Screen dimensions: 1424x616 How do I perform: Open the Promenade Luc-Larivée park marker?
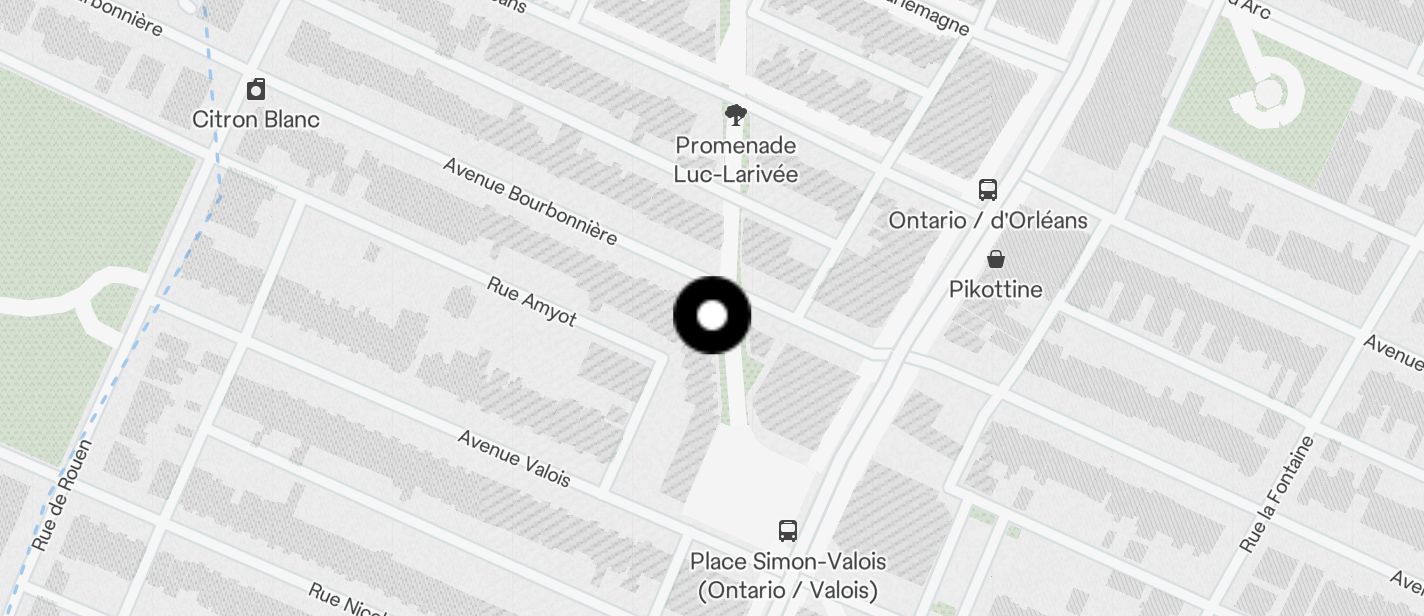(x=736, y=115)
